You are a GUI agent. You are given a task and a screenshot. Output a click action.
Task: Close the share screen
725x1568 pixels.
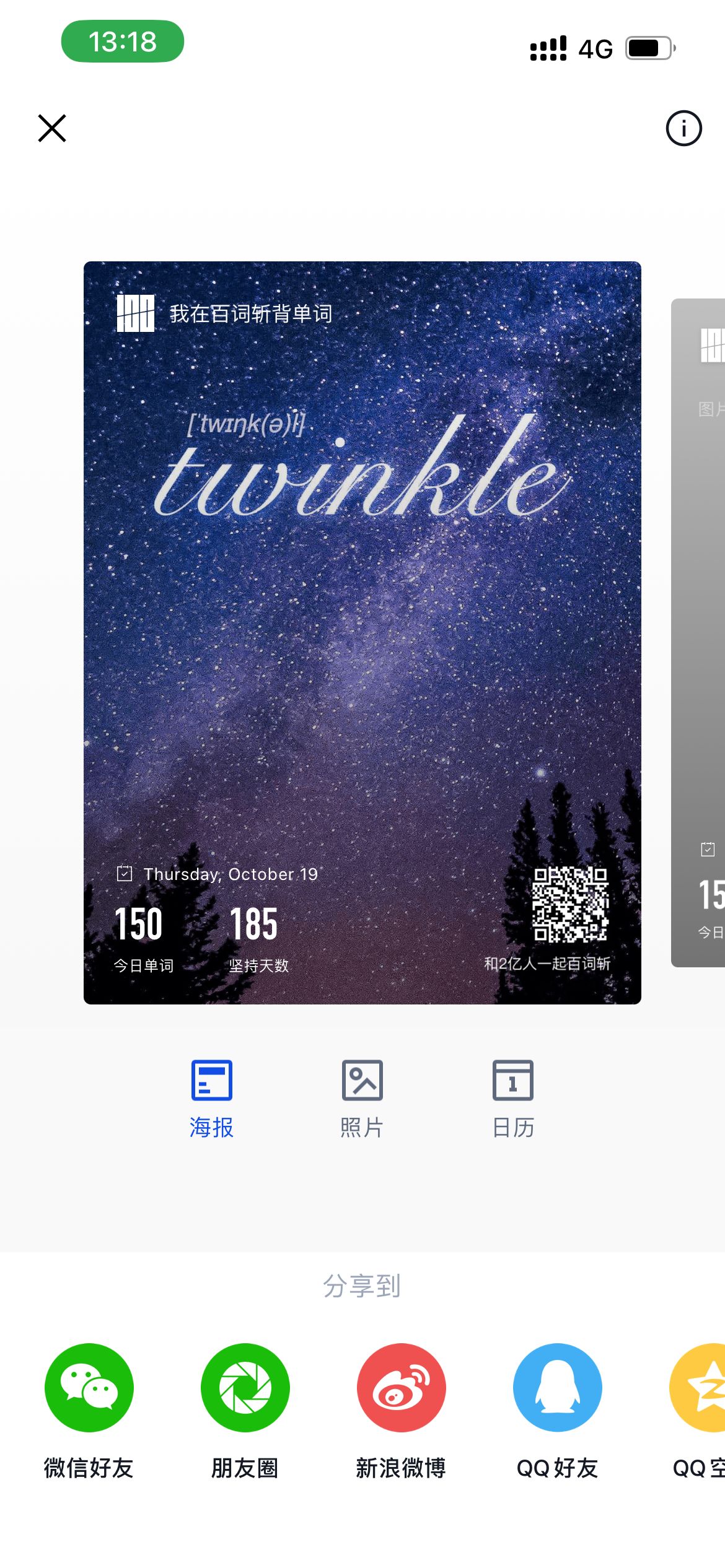click(52, 128)
